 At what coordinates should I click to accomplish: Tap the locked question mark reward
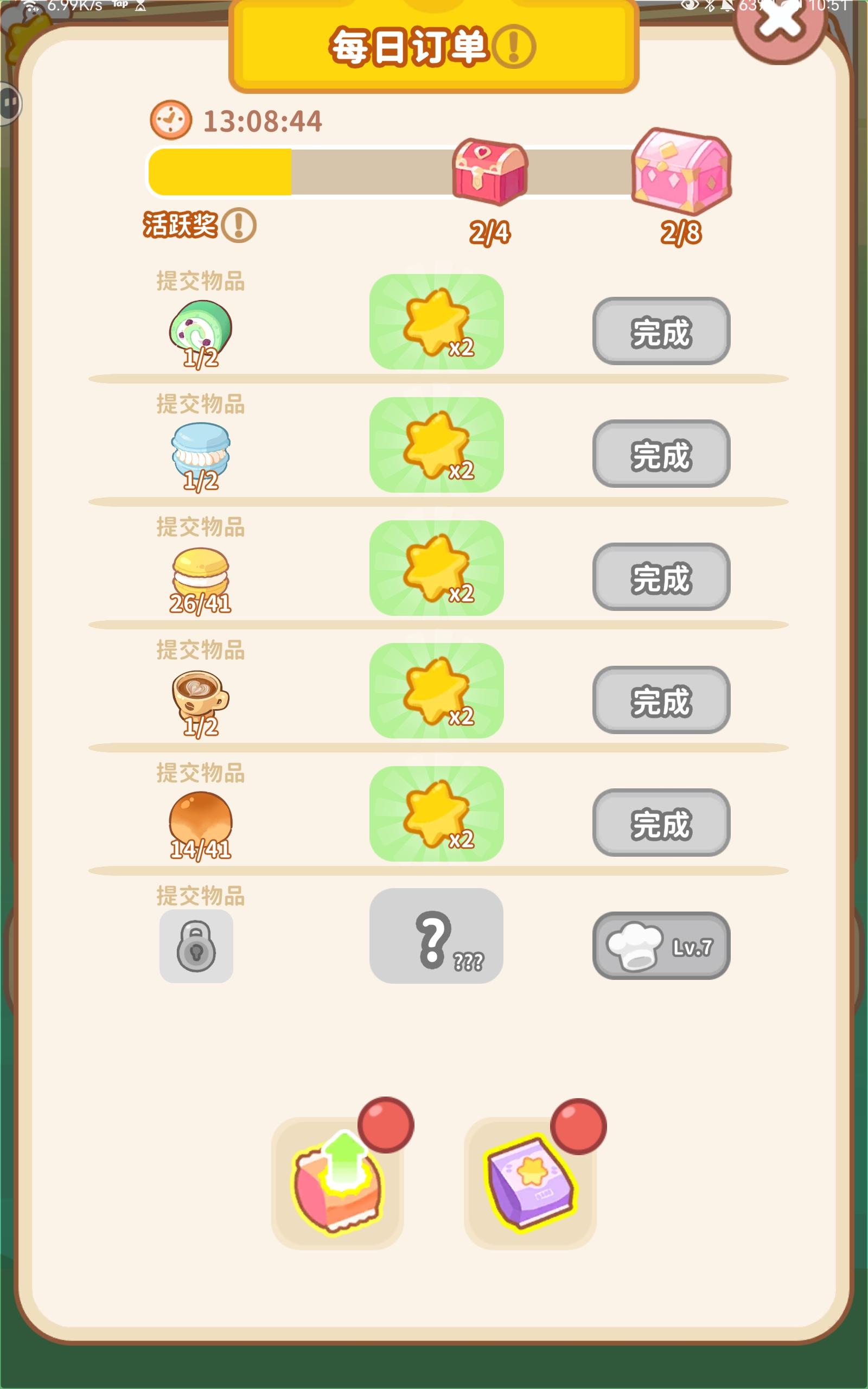436,936
